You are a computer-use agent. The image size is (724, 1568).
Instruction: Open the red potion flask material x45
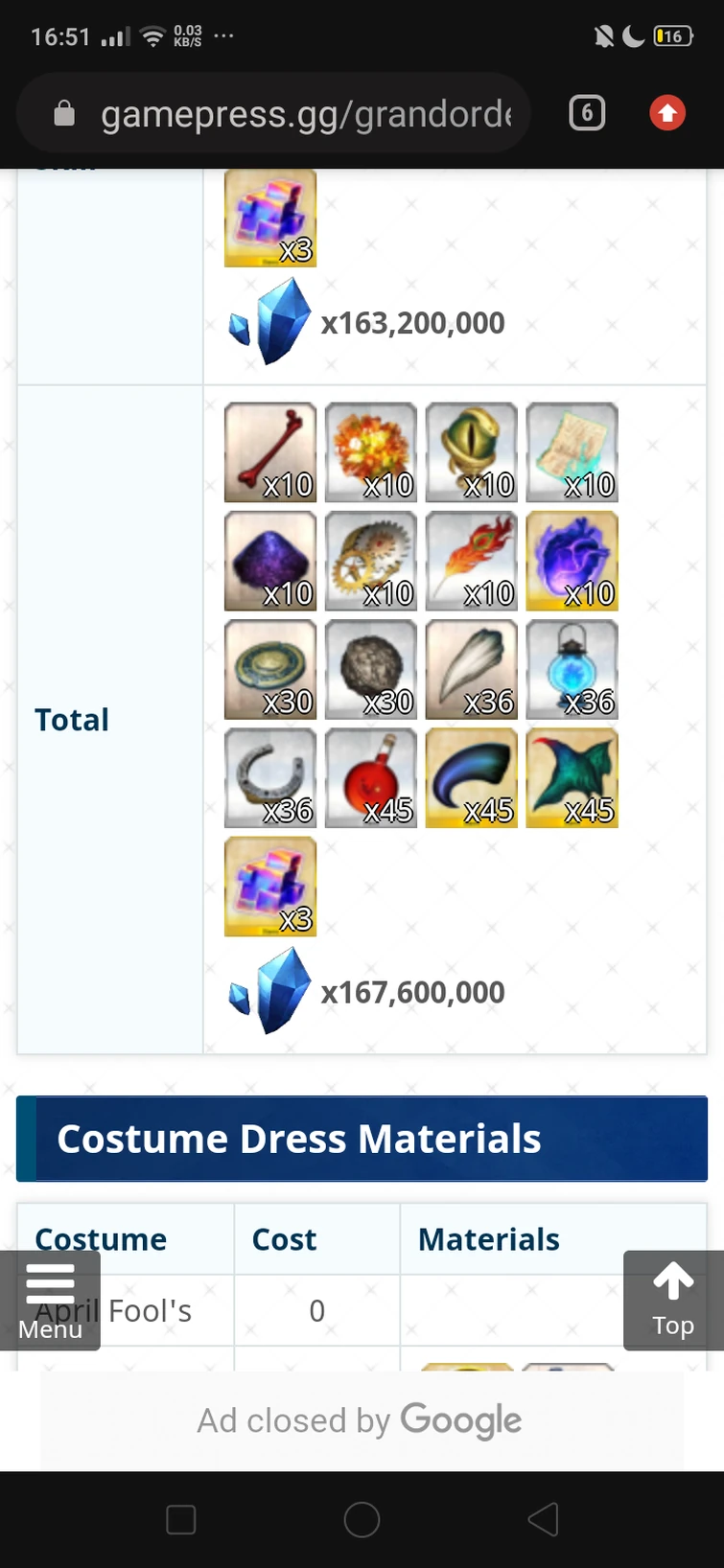coord(371,777)
